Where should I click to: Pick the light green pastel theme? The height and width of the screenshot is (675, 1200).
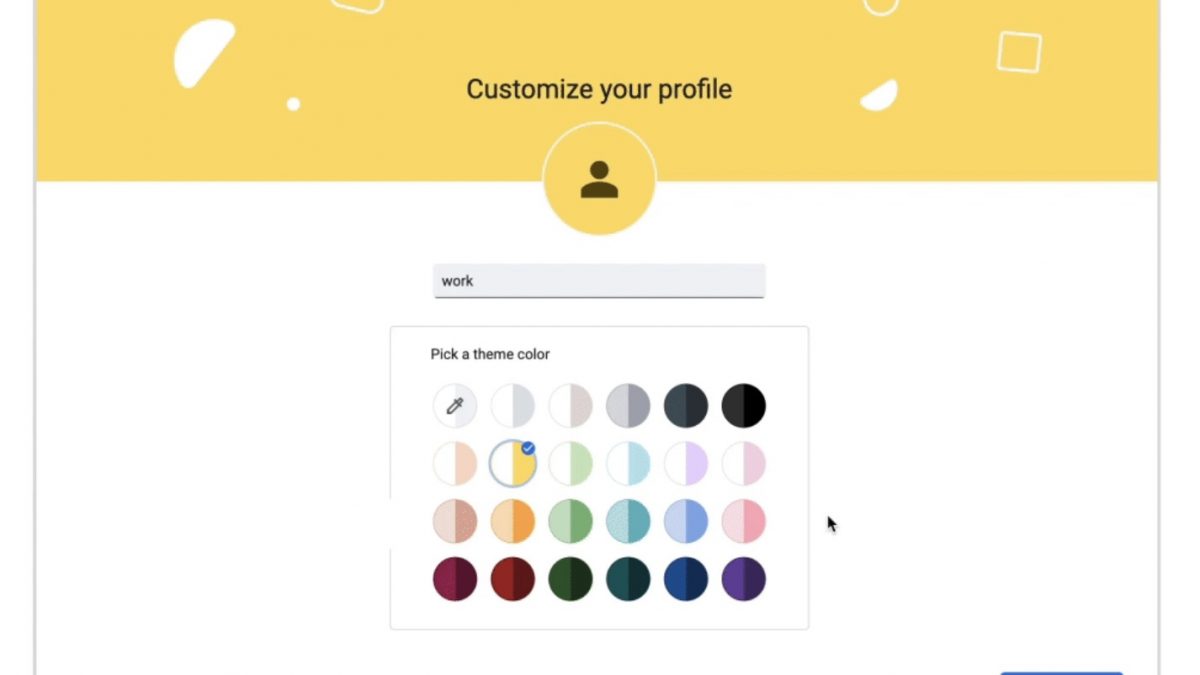(x=570, y=464)
